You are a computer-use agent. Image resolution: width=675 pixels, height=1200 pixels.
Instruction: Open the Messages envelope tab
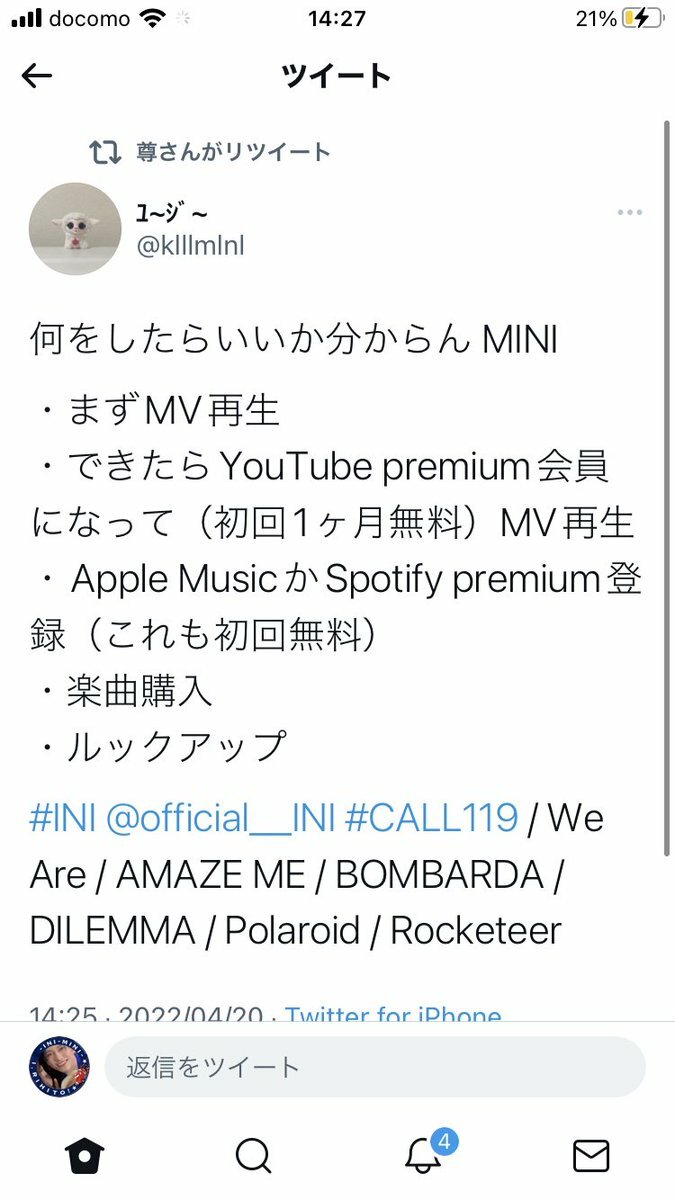(591, 1156)
